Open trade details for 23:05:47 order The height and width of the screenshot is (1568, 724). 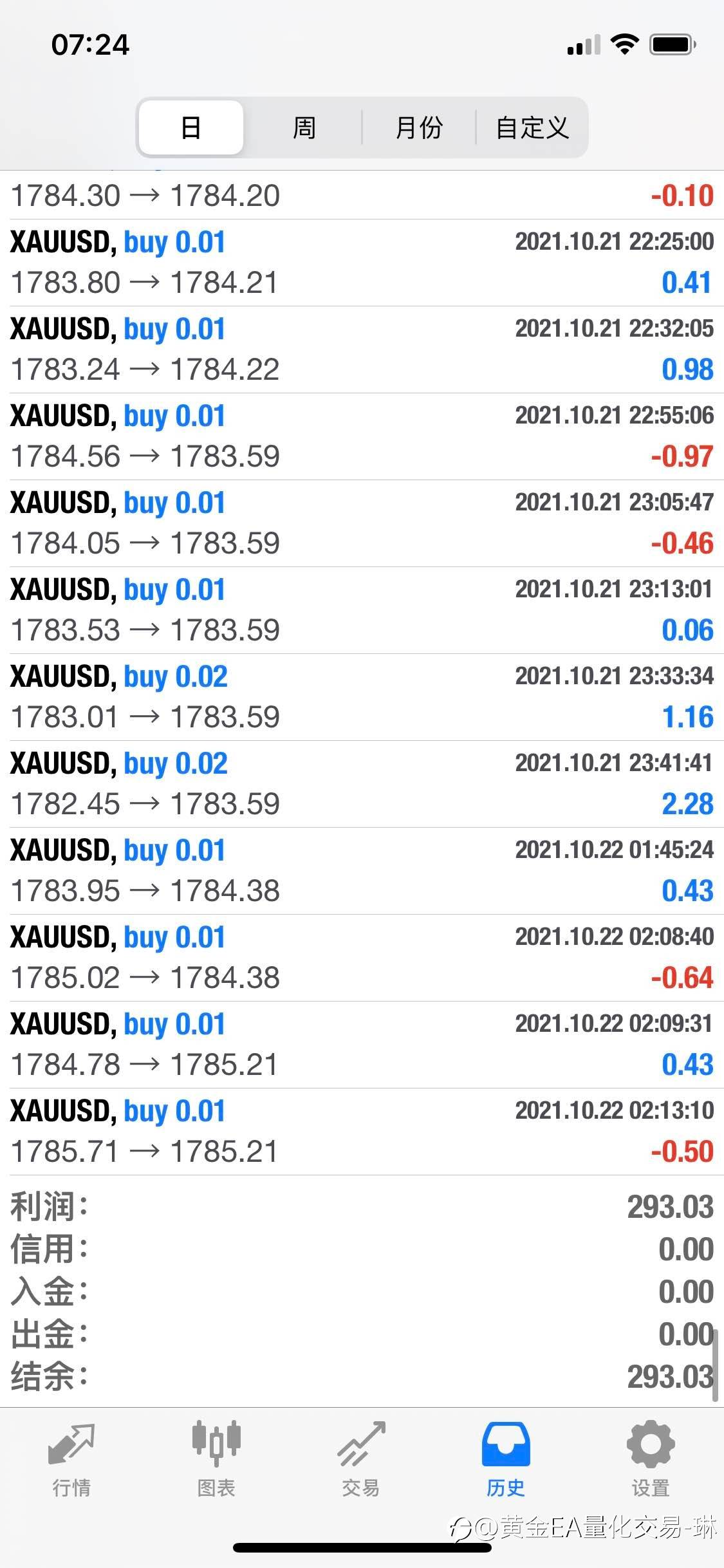tap(362, 523)
